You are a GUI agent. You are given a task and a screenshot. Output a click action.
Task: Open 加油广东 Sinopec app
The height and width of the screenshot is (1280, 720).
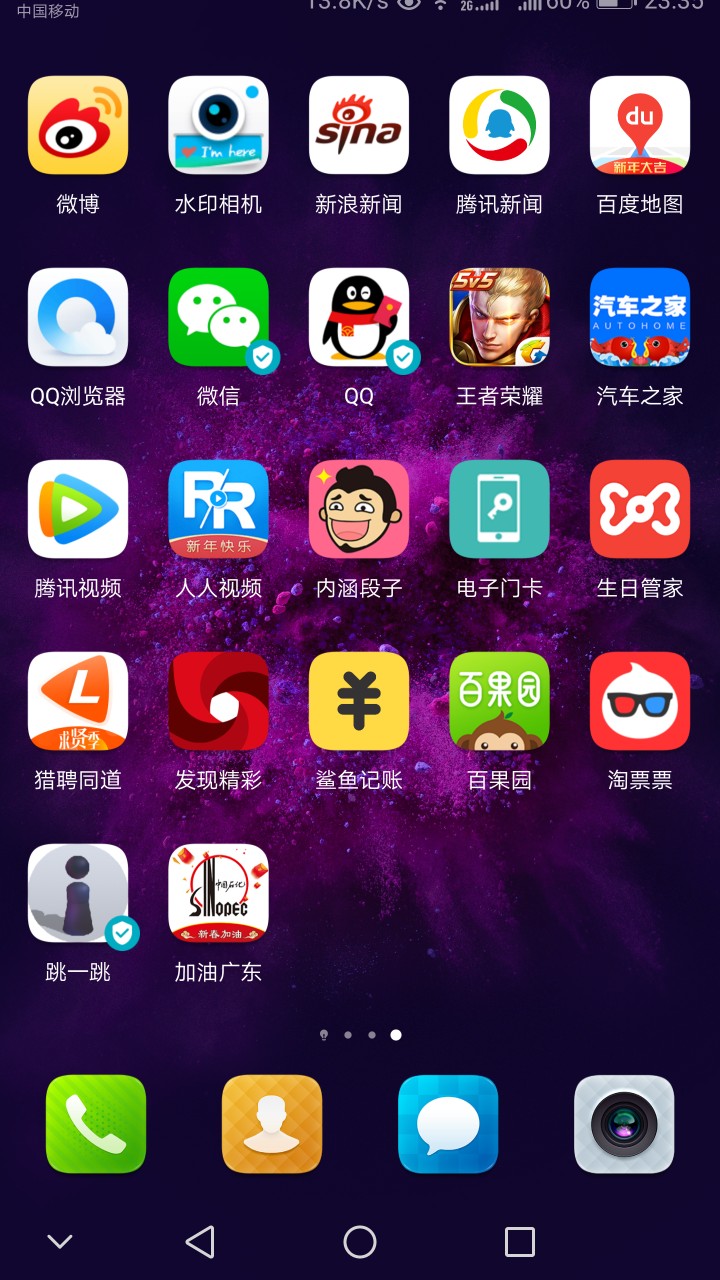point(218,894)
